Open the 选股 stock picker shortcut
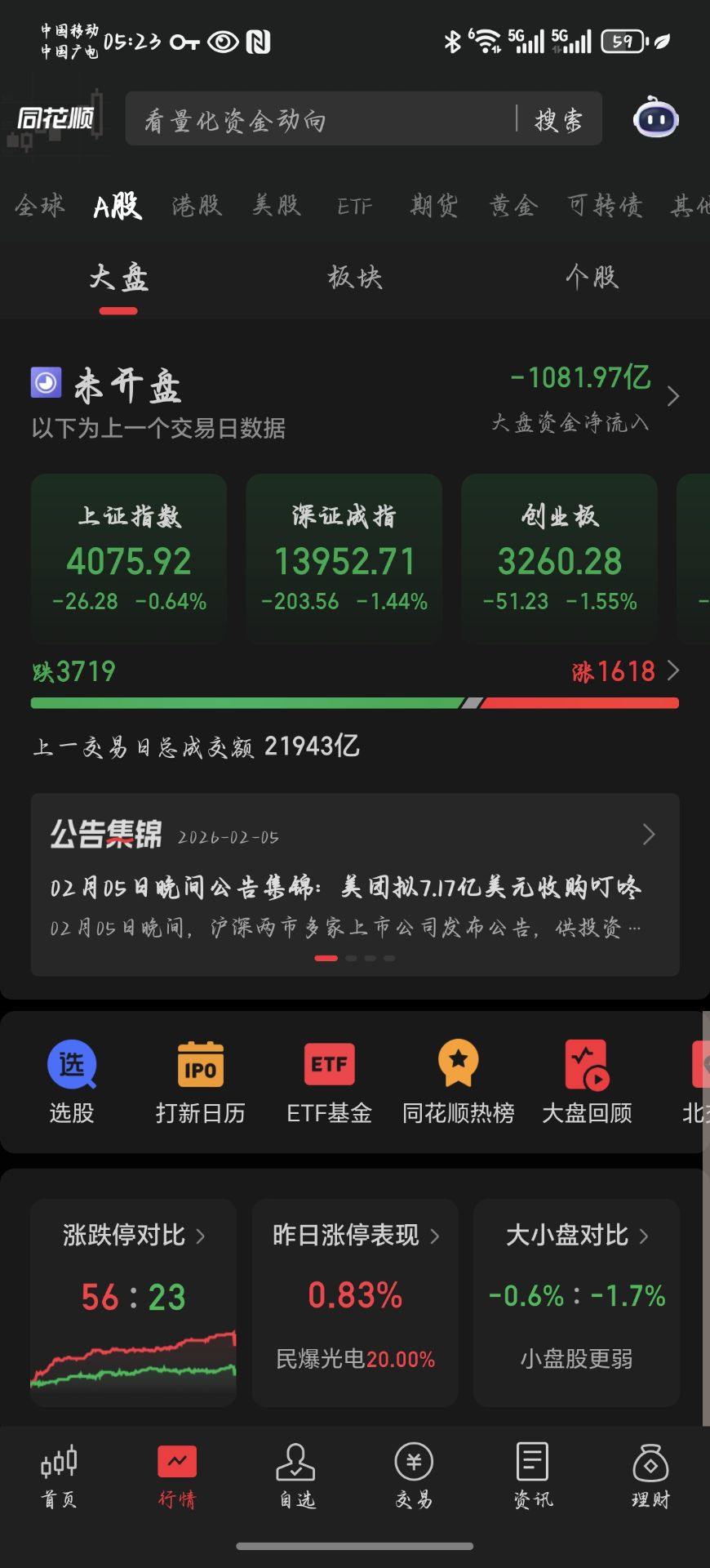 click(72, 1081)
